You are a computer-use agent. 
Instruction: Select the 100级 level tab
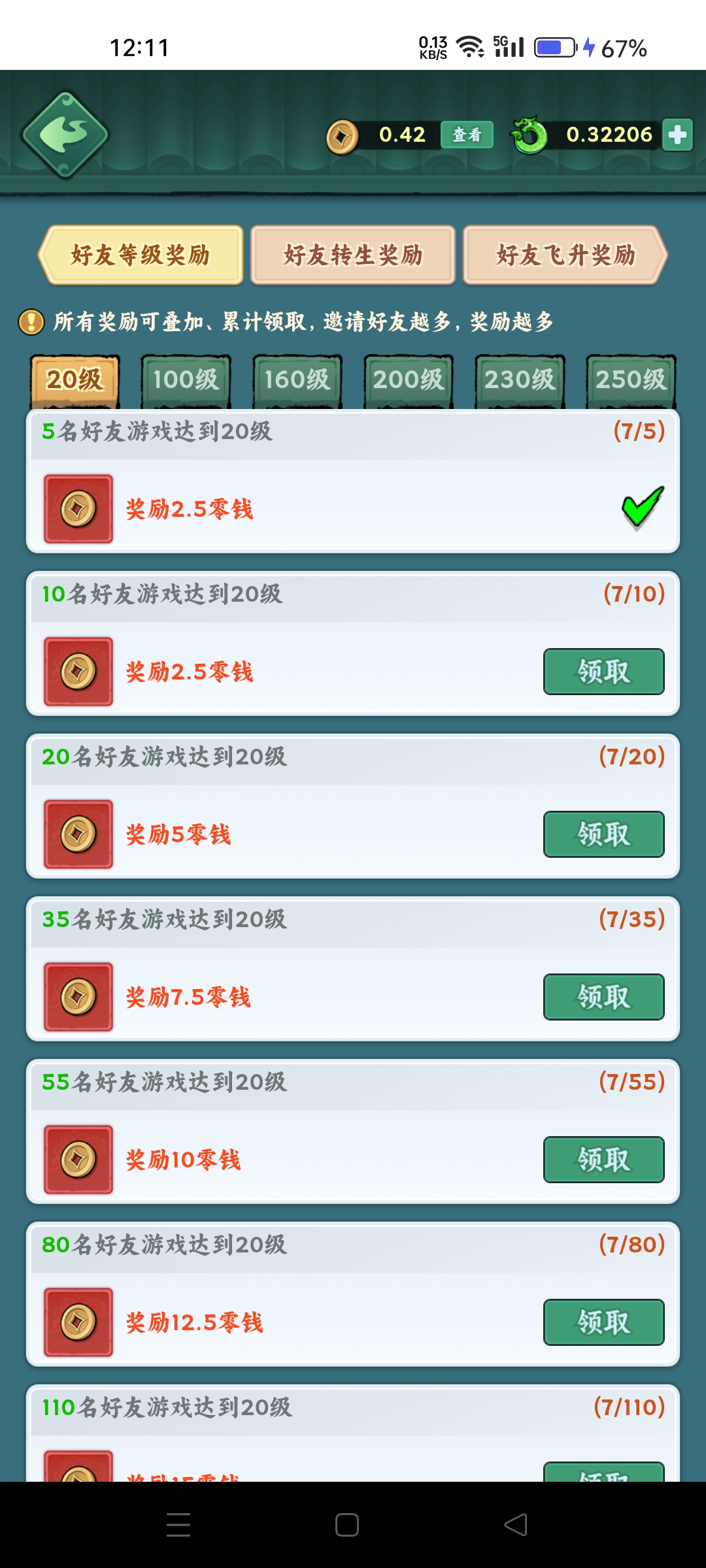coord(186,380)
